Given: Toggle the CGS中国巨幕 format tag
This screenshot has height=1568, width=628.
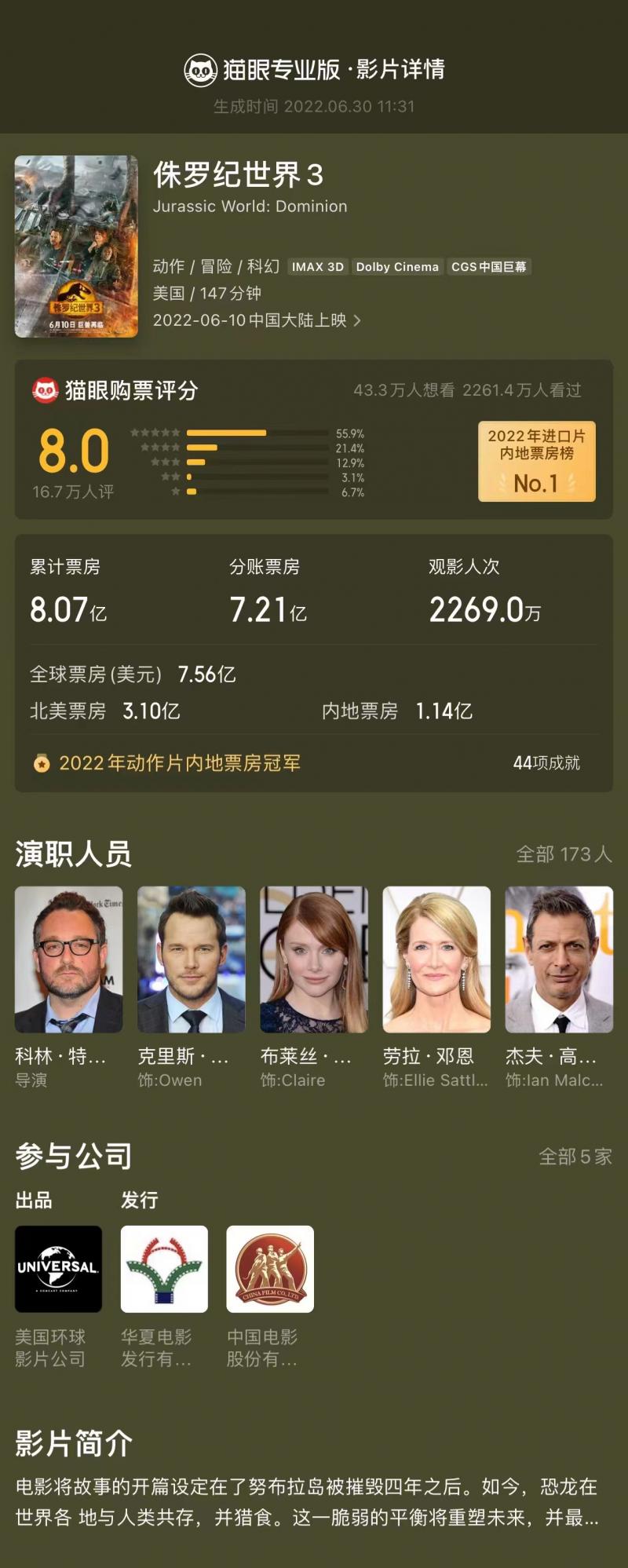Looking at the screenshot, I should click(x=488, y=267).
